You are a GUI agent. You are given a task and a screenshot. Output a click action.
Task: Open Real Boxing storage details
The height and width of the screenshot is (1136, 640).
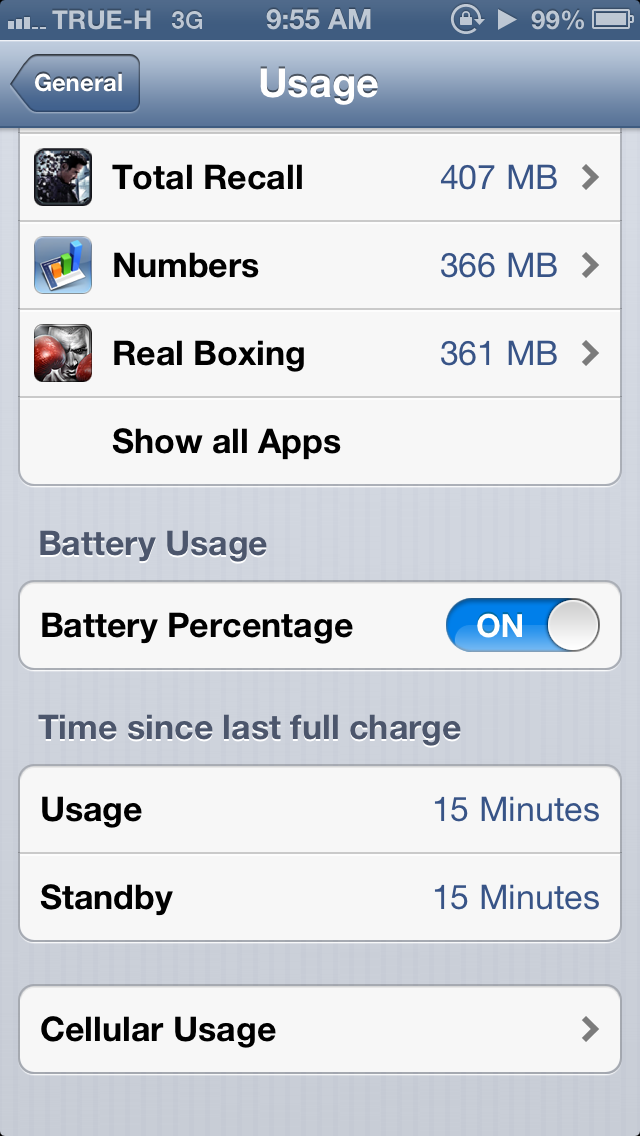pyautogui.click(x=320, y=354)
